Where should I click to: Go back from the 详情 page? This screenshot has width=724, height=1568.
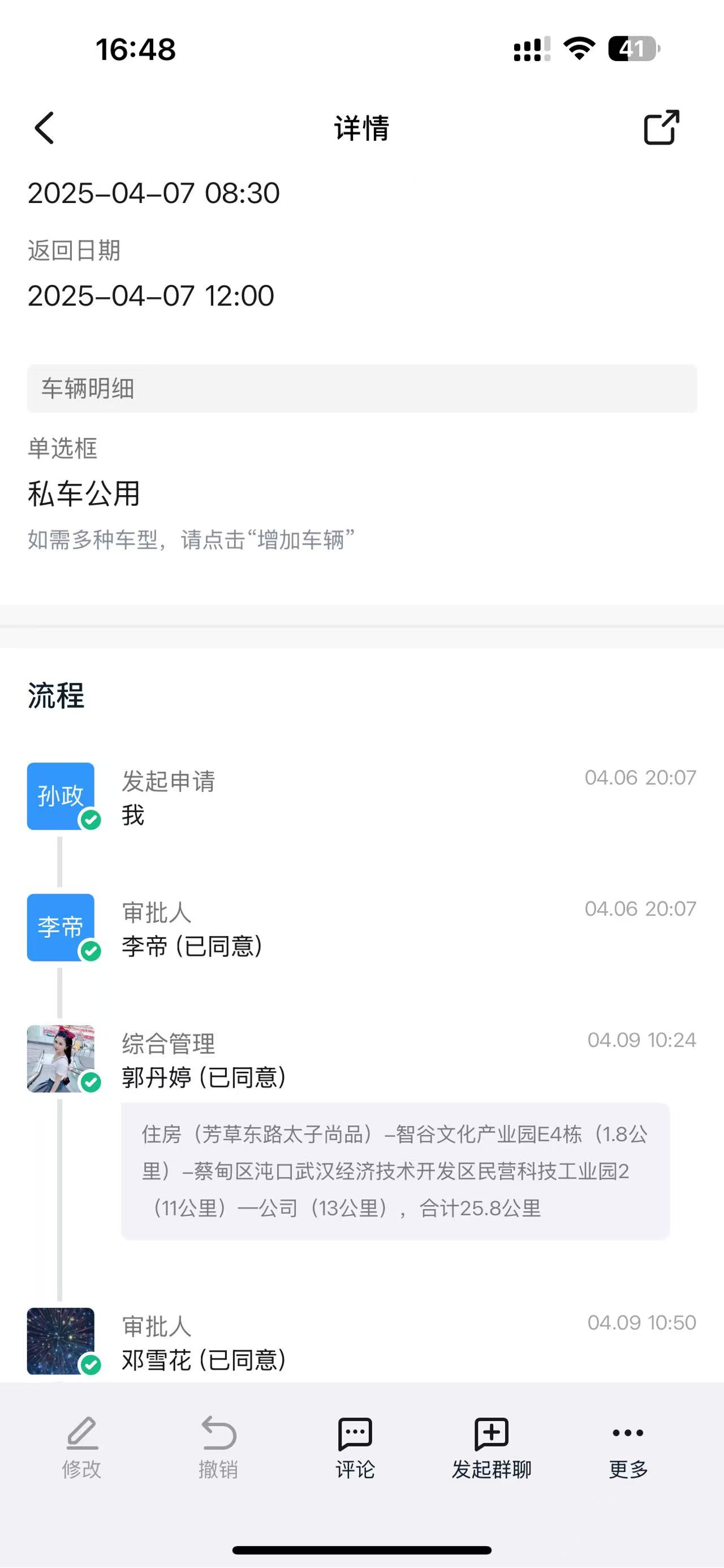pyautogui.click(x=45, y=128)
